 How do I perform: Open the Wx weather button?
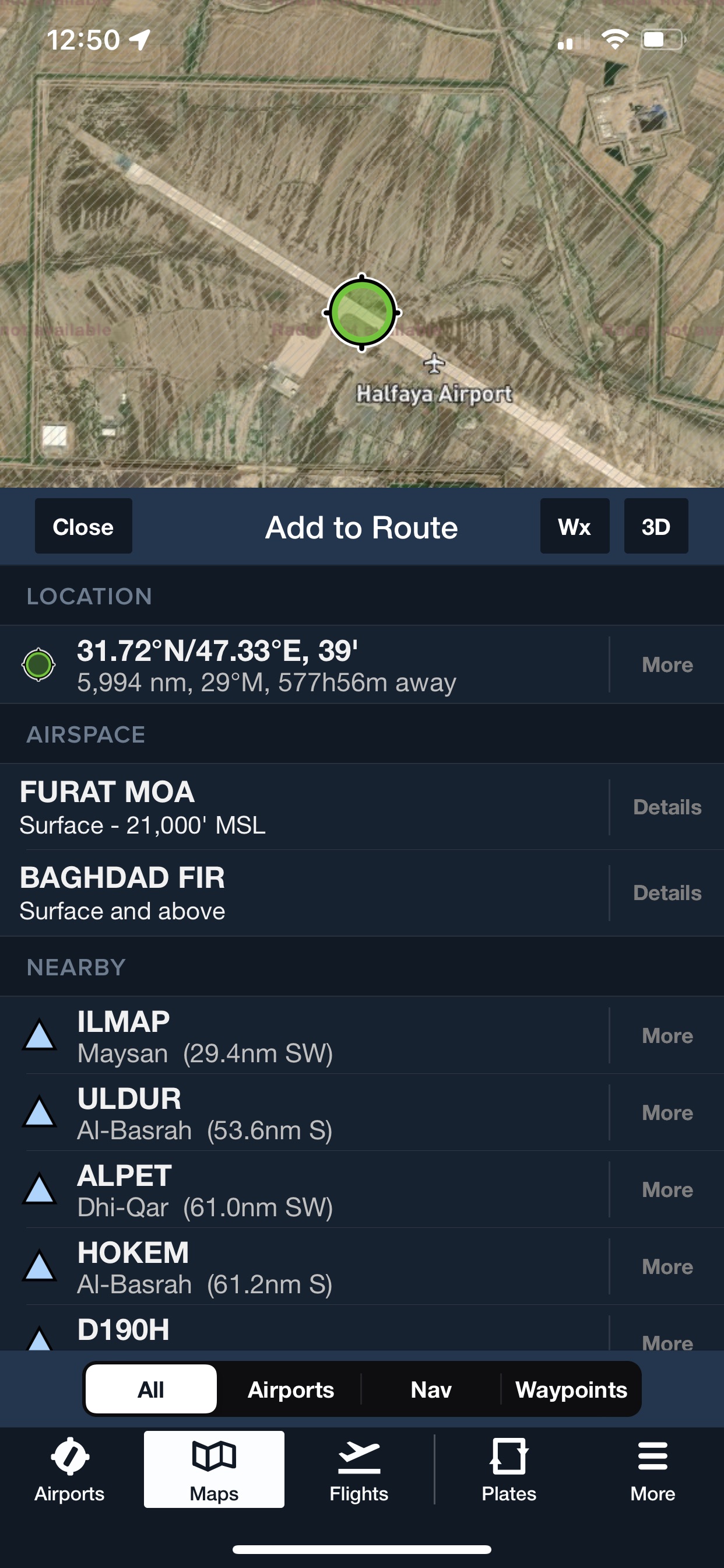click(x=574, y=527)
